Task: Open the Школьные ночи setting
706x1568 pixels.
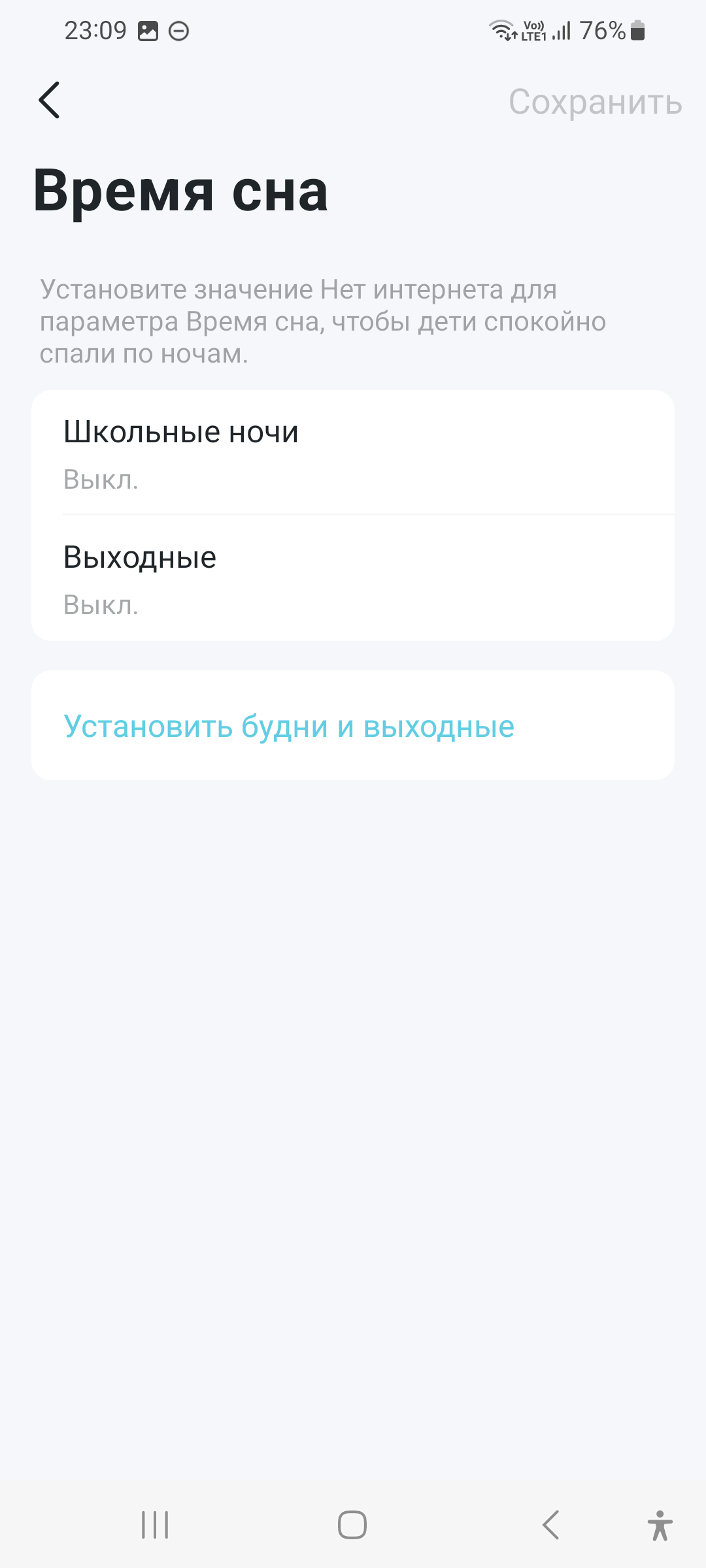Action: coord(353,453)
